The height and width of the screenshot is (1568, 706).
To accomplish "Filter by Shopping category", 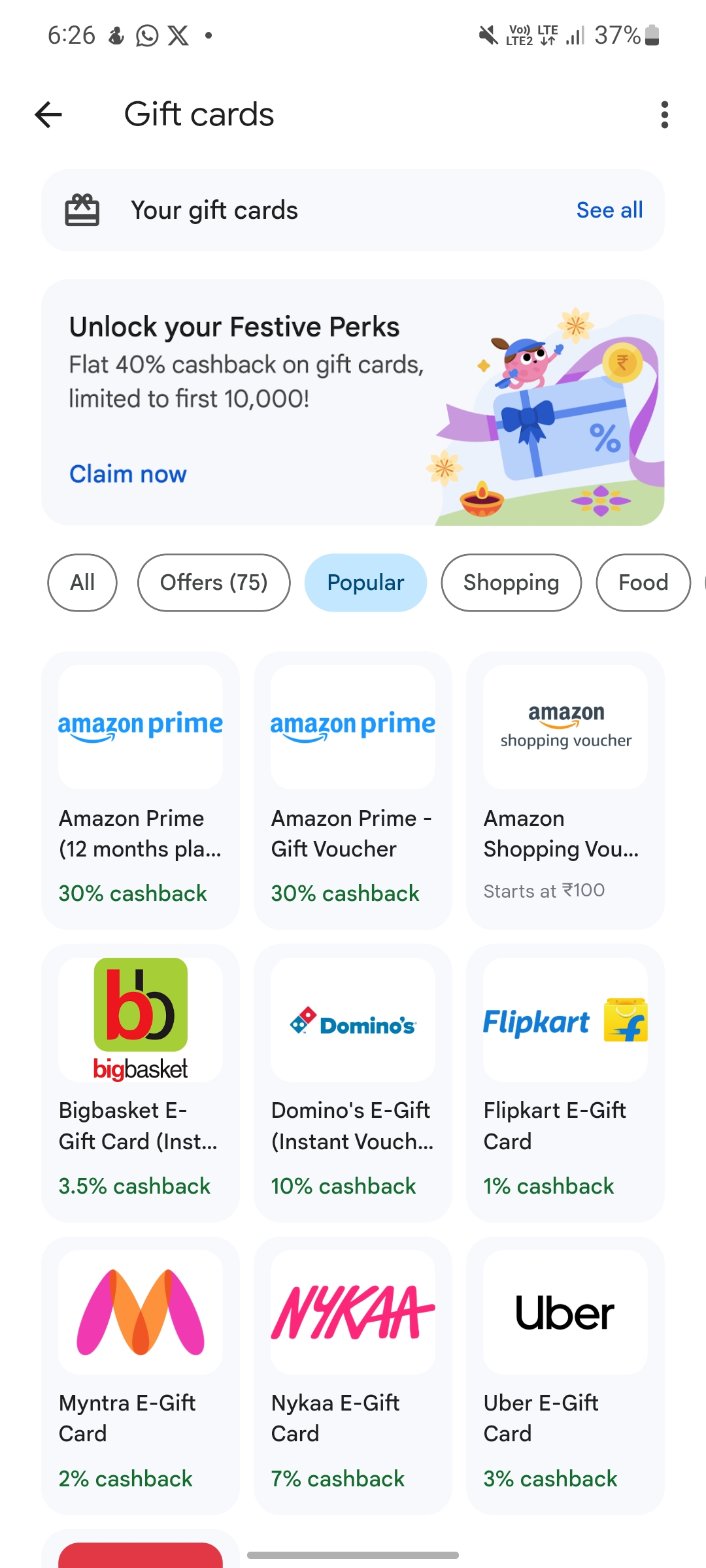I will [x=511, y=582].
